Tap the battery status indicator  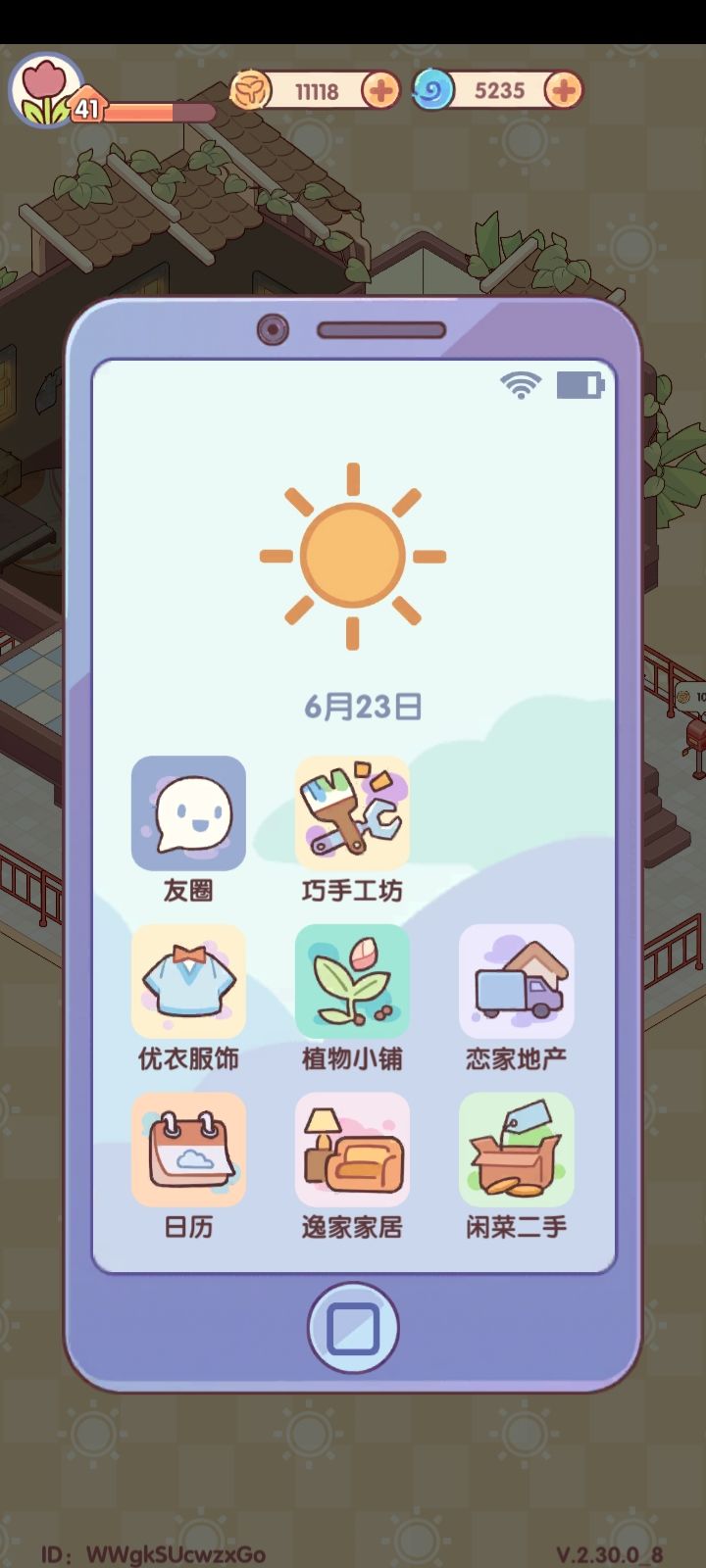pos(578,387)
